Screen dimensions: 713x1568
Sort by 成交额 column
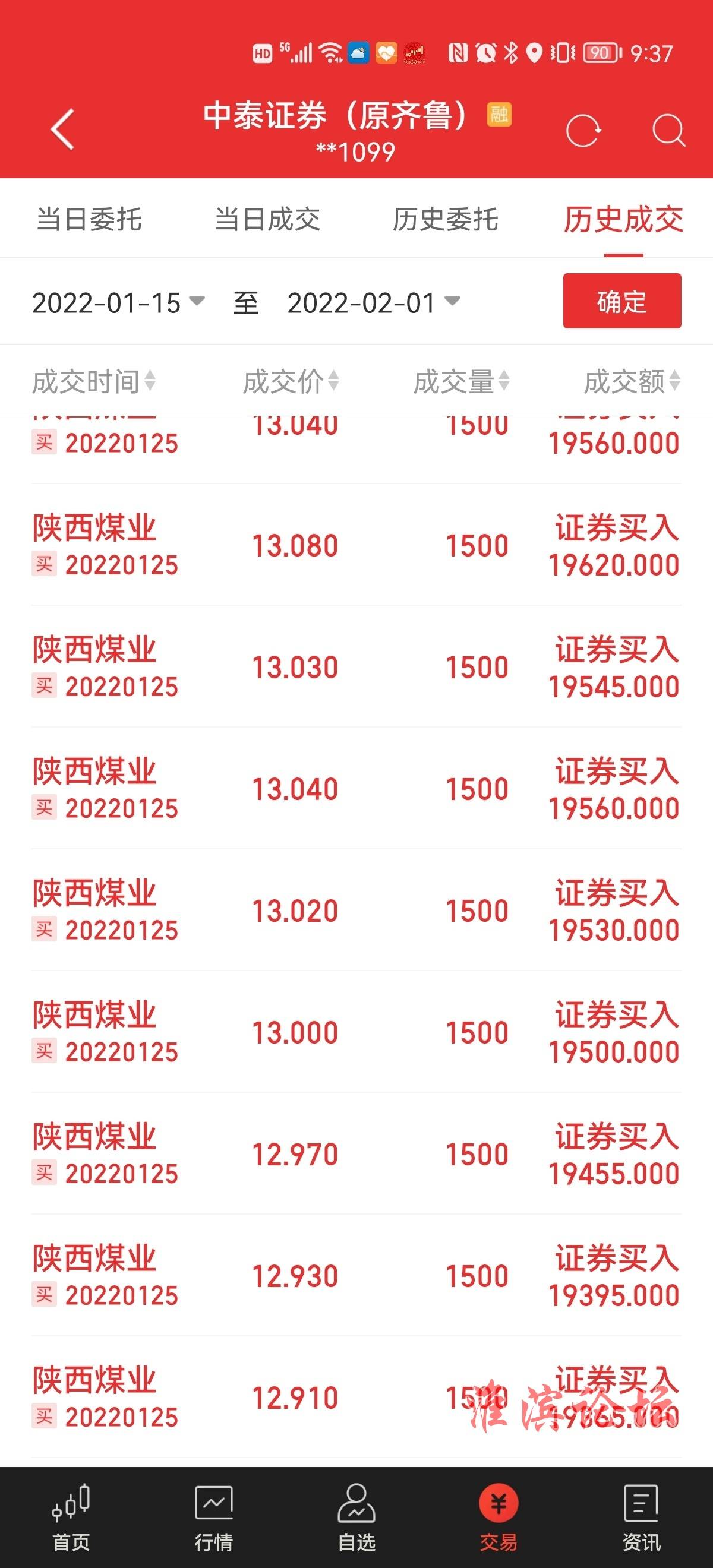pyautogui.click(x=632, y=382)
